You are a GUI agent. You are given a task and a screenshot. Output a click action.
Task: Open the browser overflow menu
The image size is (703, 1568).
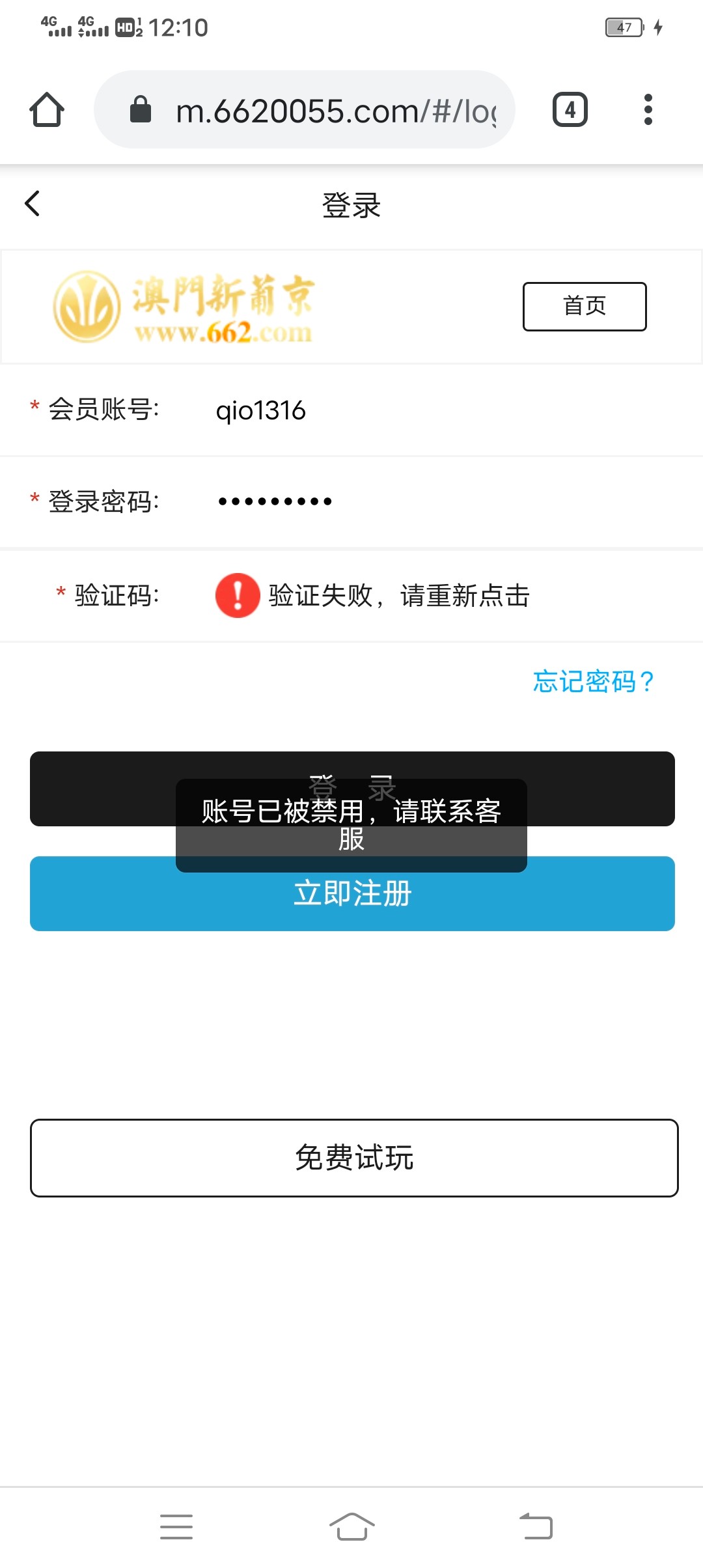click(x=648, y=109)
